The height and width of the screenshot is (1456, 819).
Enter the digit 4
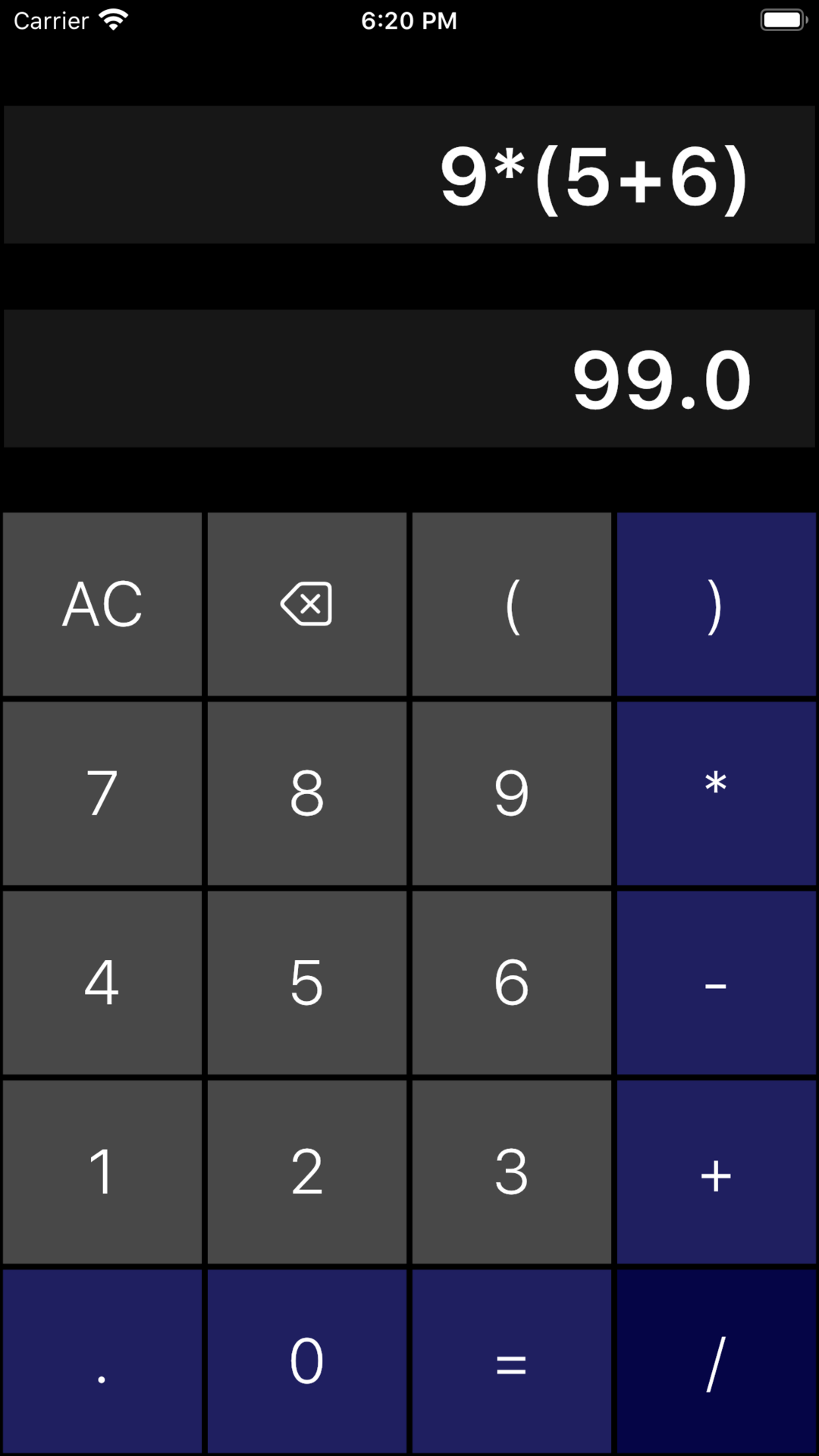[102, 983]
